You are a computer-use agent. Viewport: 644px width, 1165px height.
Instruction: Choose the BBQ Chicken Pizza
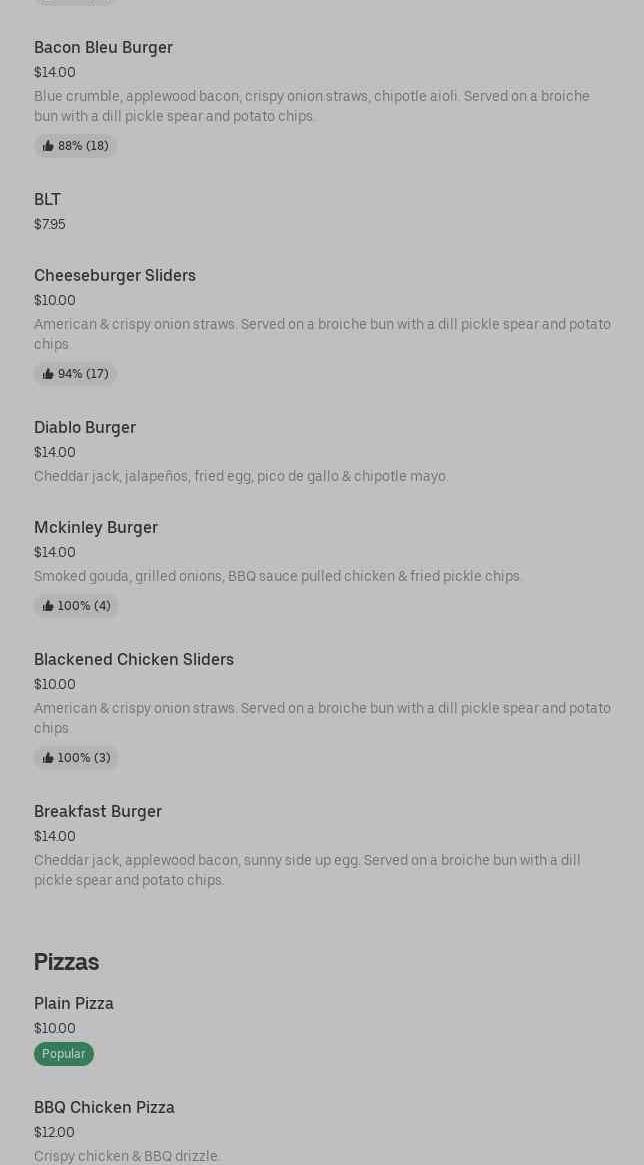pos(104,1107)
